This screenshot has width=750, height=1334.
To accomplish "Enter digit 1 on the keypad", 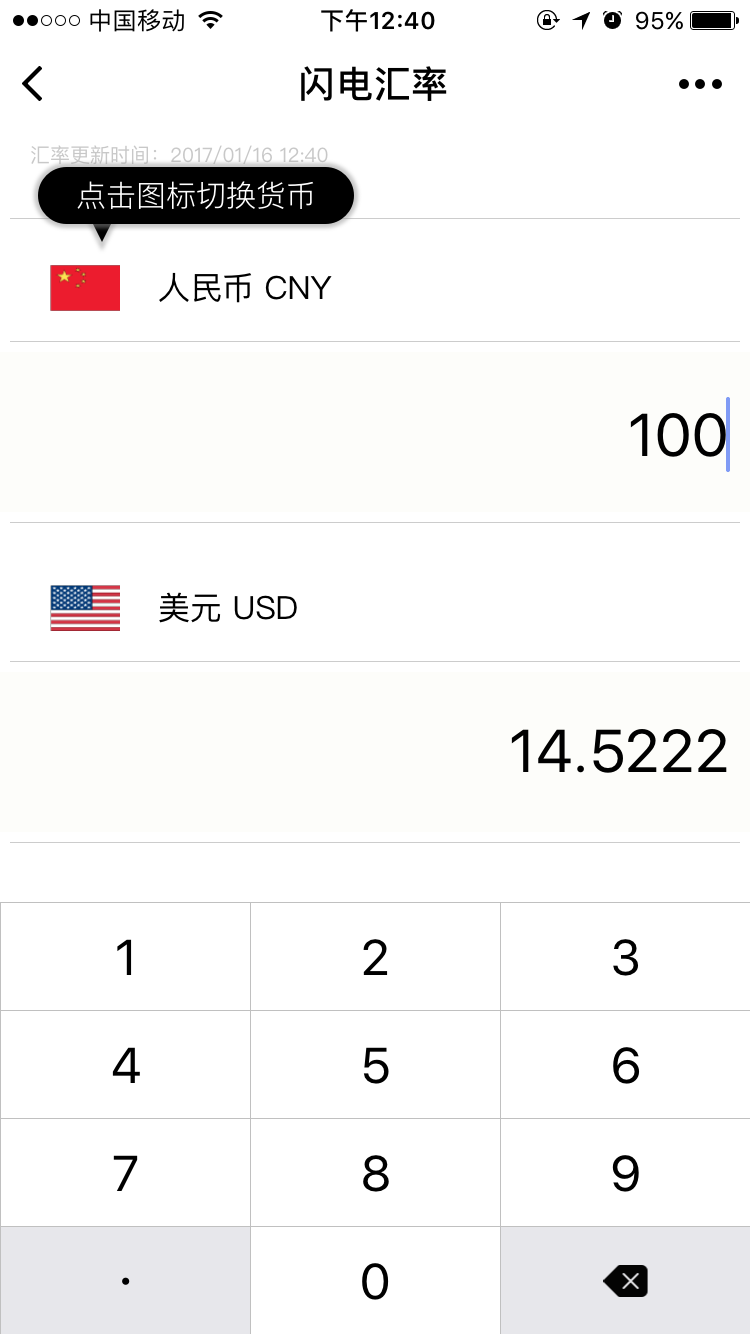I will tap(125, 957).
